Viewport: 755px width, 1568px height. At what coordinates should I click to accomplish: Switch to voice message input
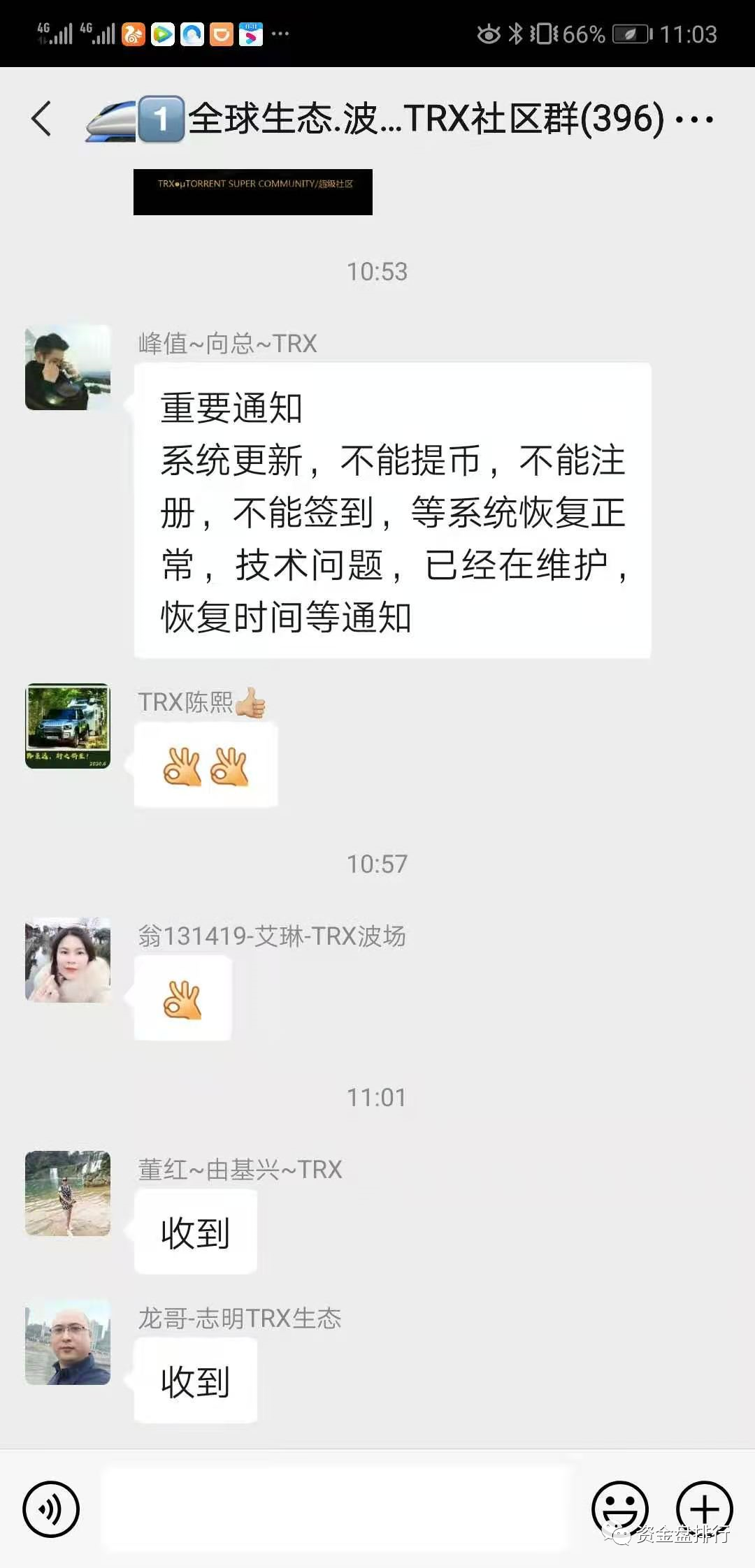click(x=51, y=1509)
